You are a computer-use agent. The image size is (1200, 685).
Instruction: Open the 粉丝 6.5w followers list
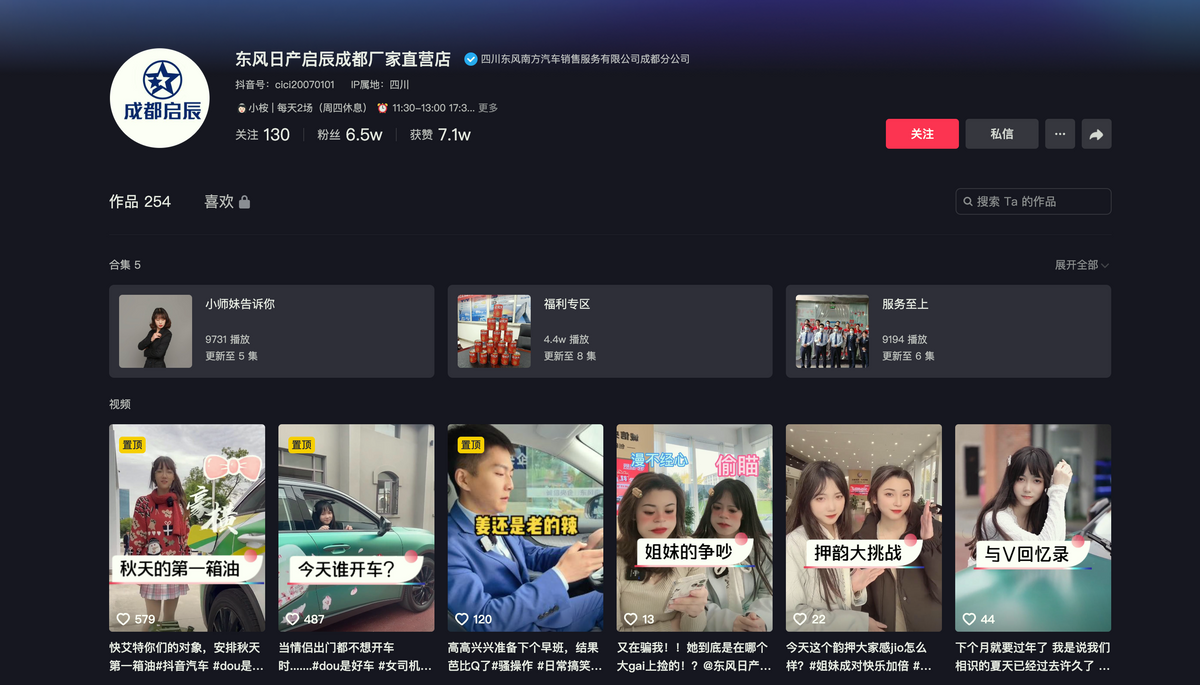click(x=350, y=134)
